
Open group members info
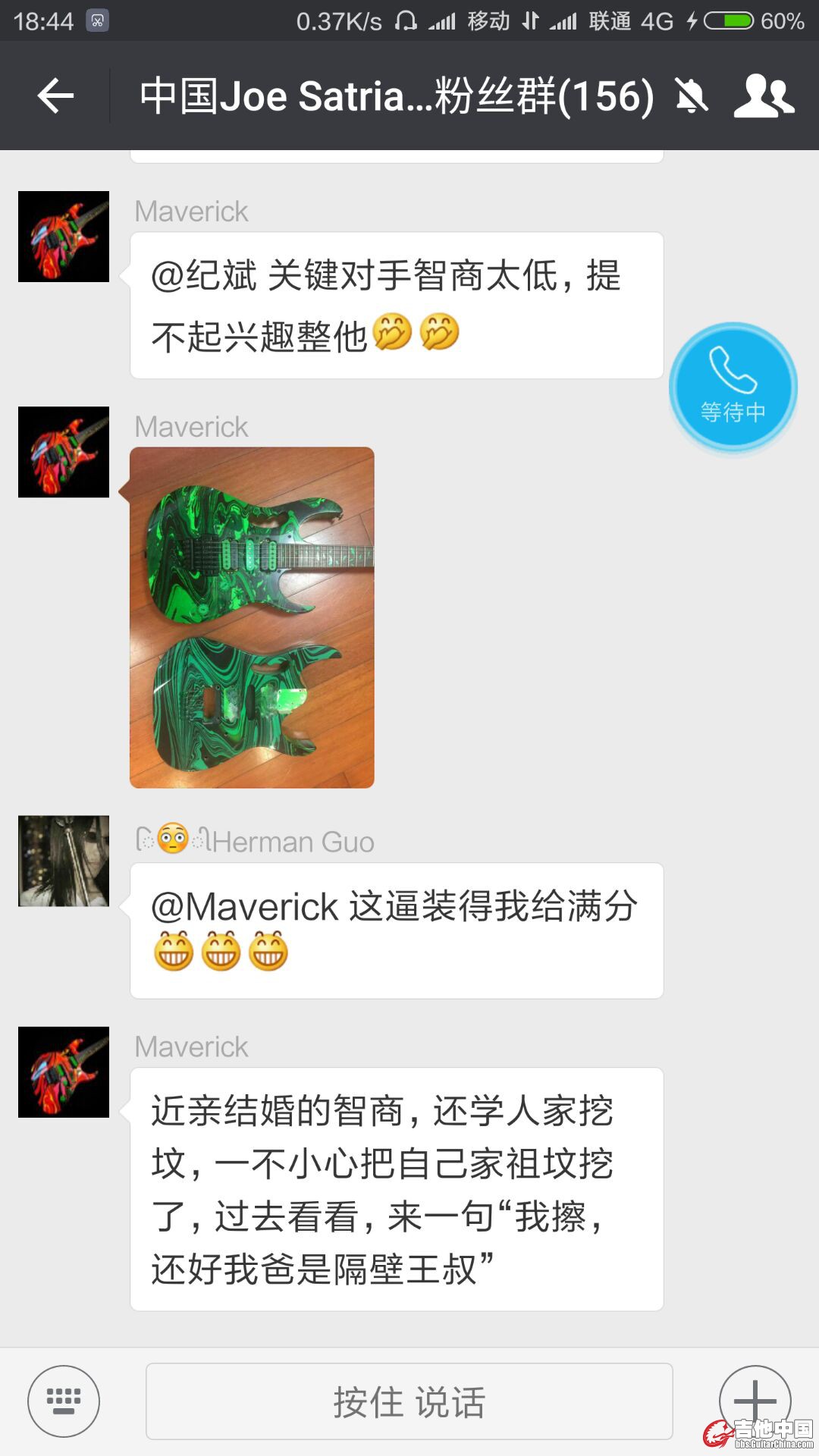pyautogui.click(x=764, y=96)
